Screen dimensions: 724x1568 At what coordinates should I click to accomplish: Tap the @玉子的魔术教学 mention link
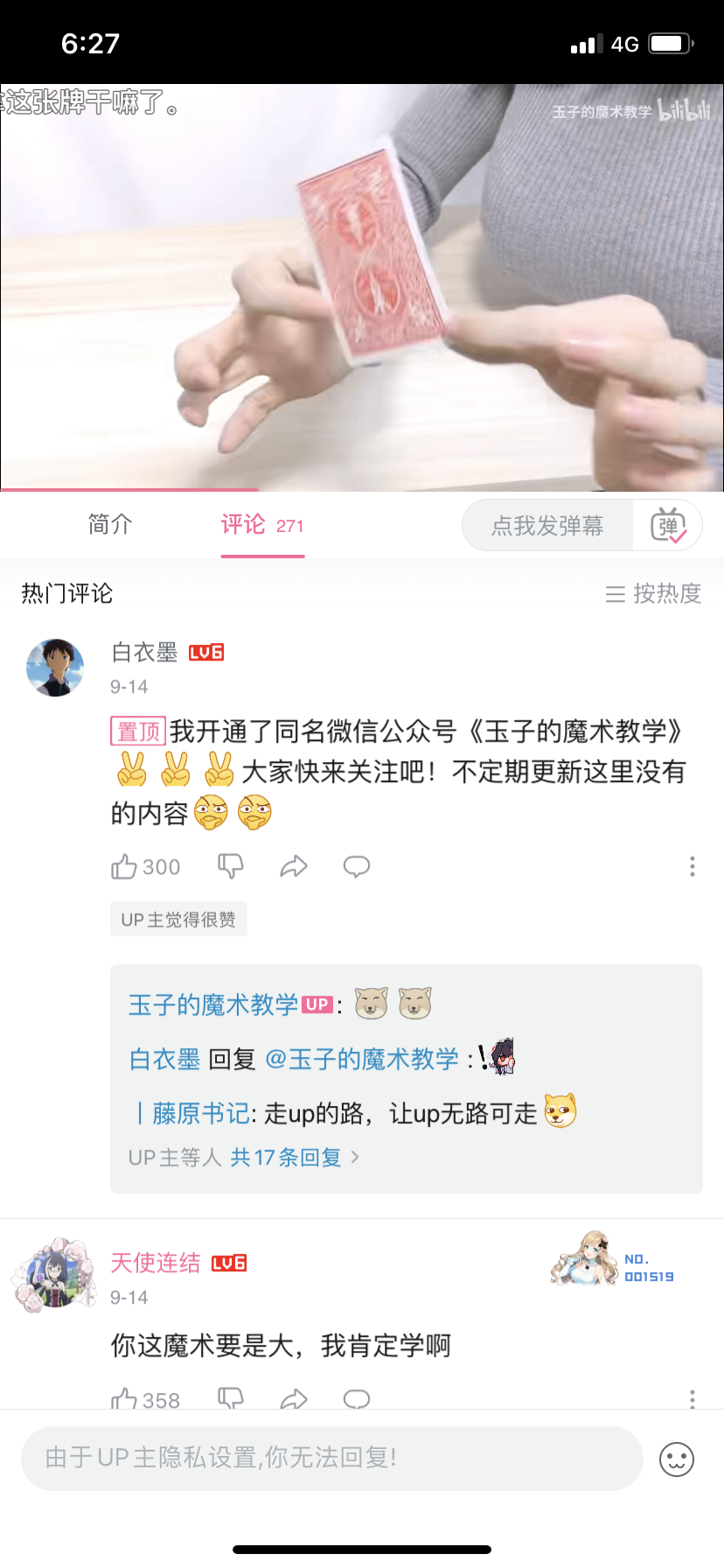362,1060
